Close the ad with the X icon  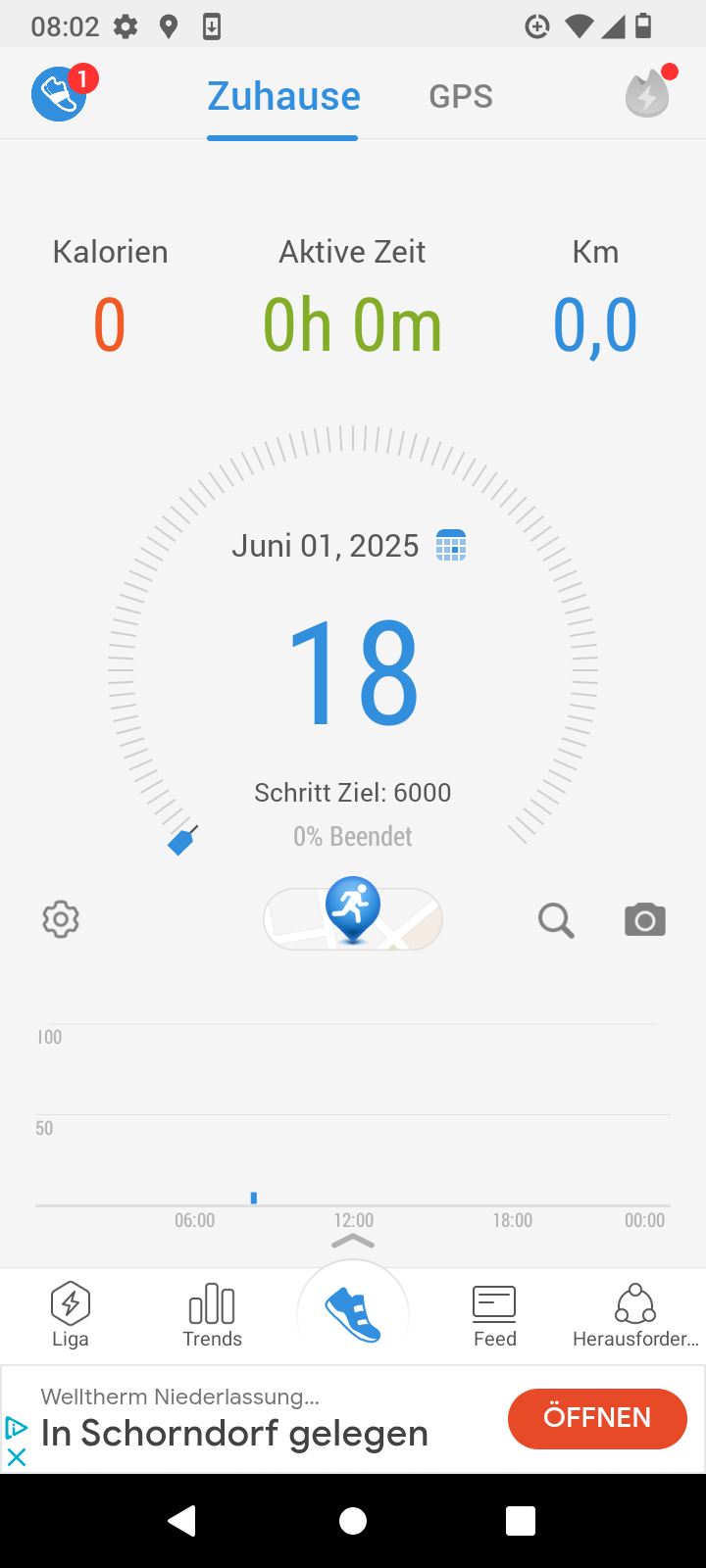[16, 1457]
